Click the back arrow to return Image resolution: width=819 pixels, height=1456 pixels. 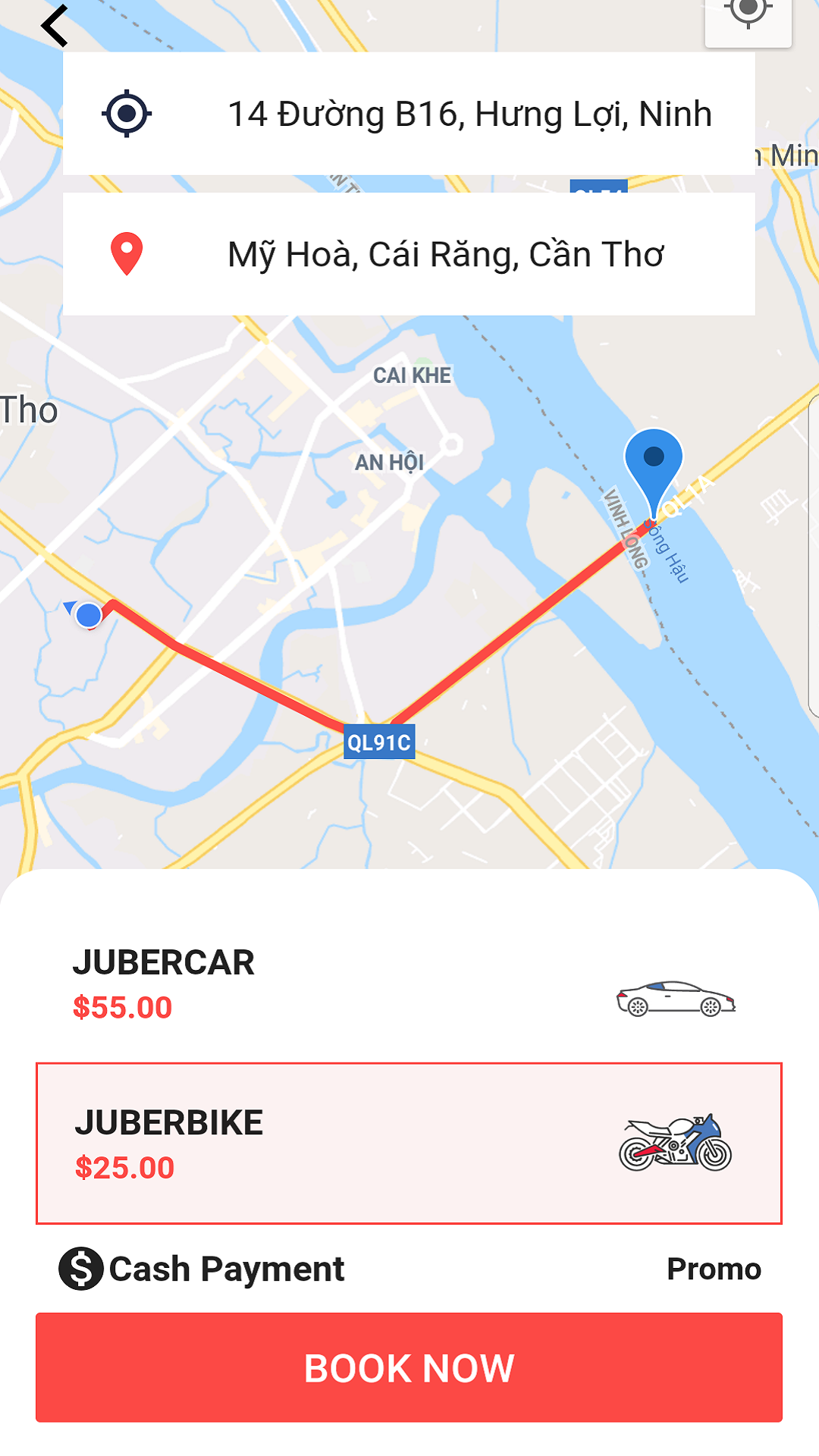[x=55, y=26]
